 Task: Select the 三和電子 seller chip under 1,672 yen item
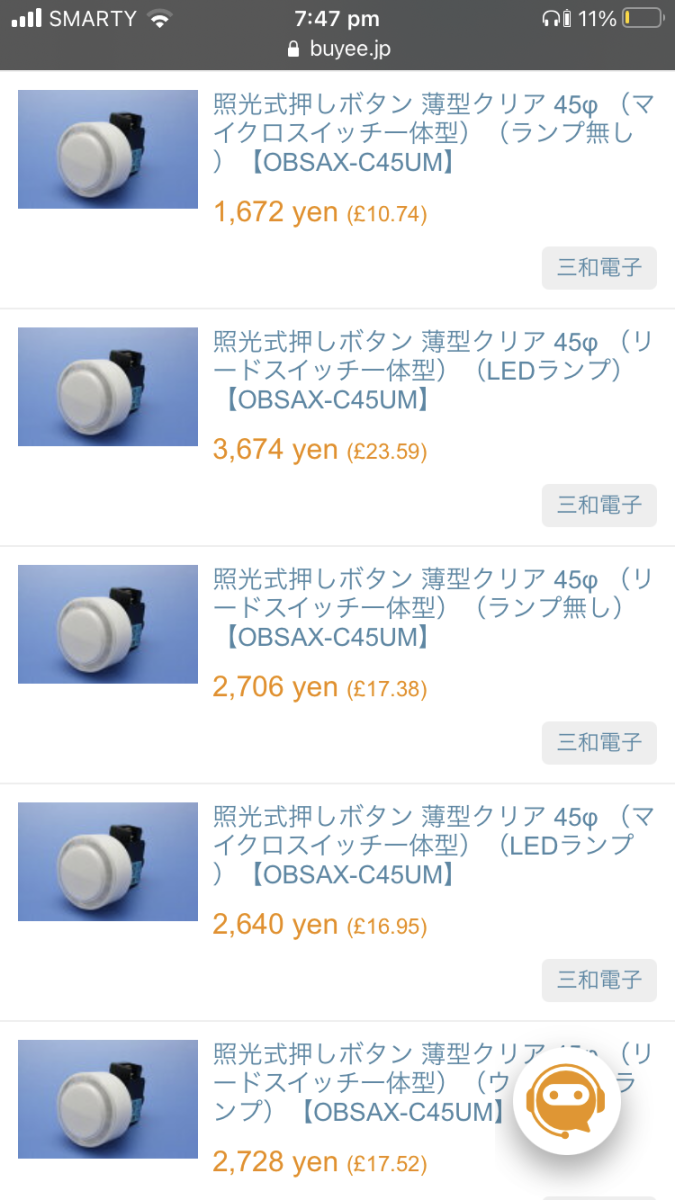coord(599,268)
